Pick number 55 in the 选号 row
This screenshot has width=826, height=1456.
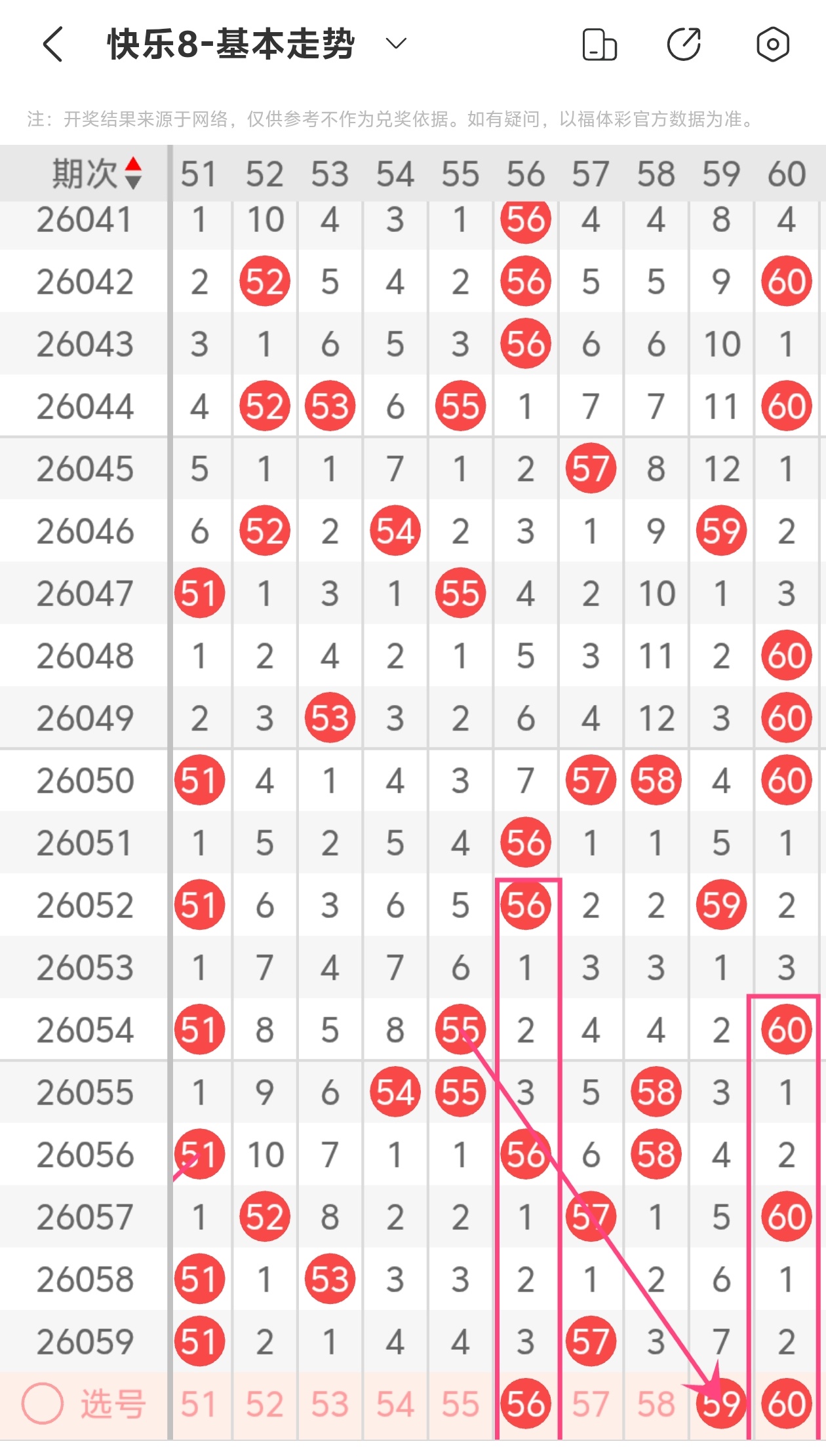click(460, 1404)
